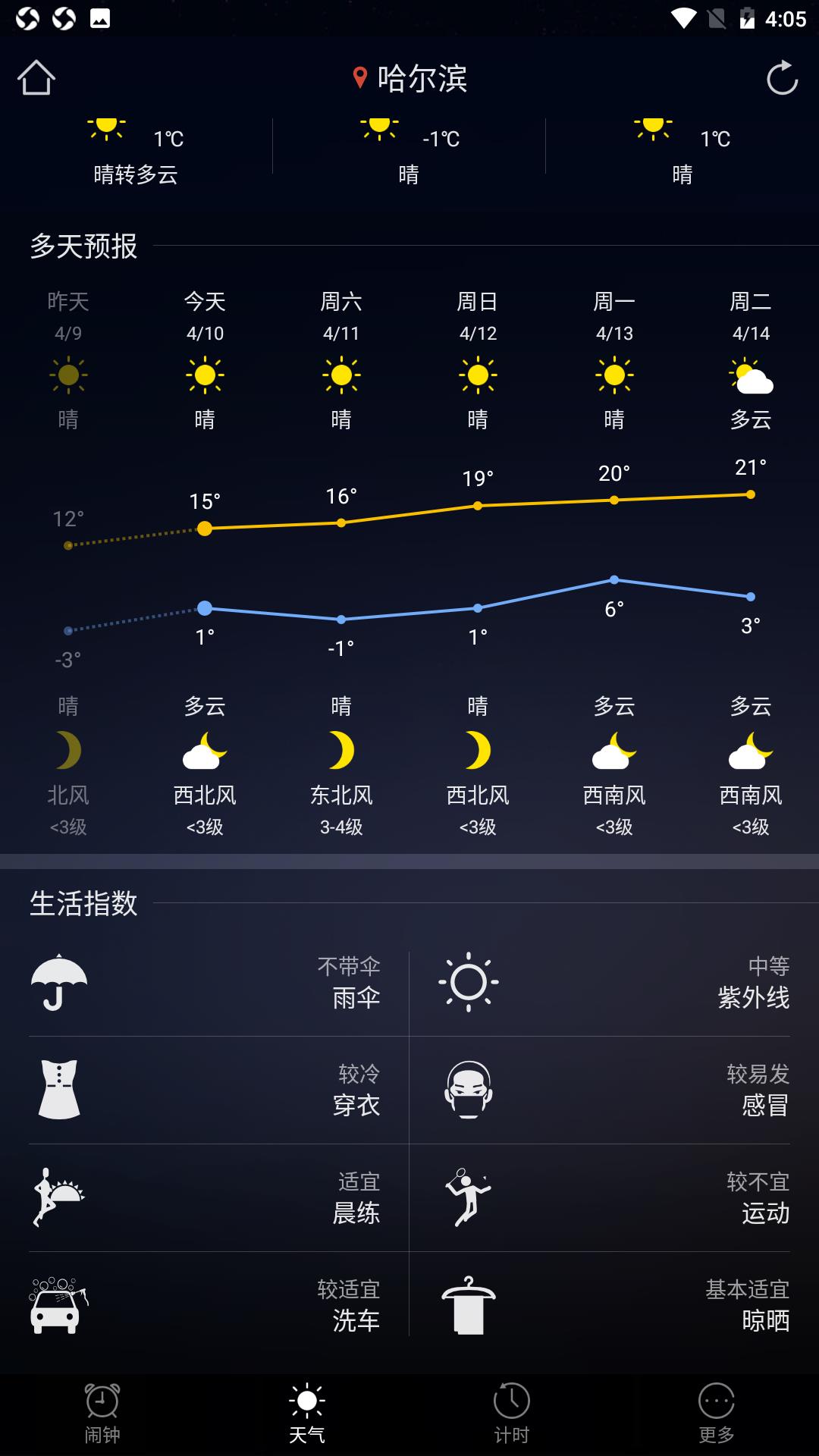Open the 更多 more tab
This screenshot has width=819, height=1456.
(717, 1414)
